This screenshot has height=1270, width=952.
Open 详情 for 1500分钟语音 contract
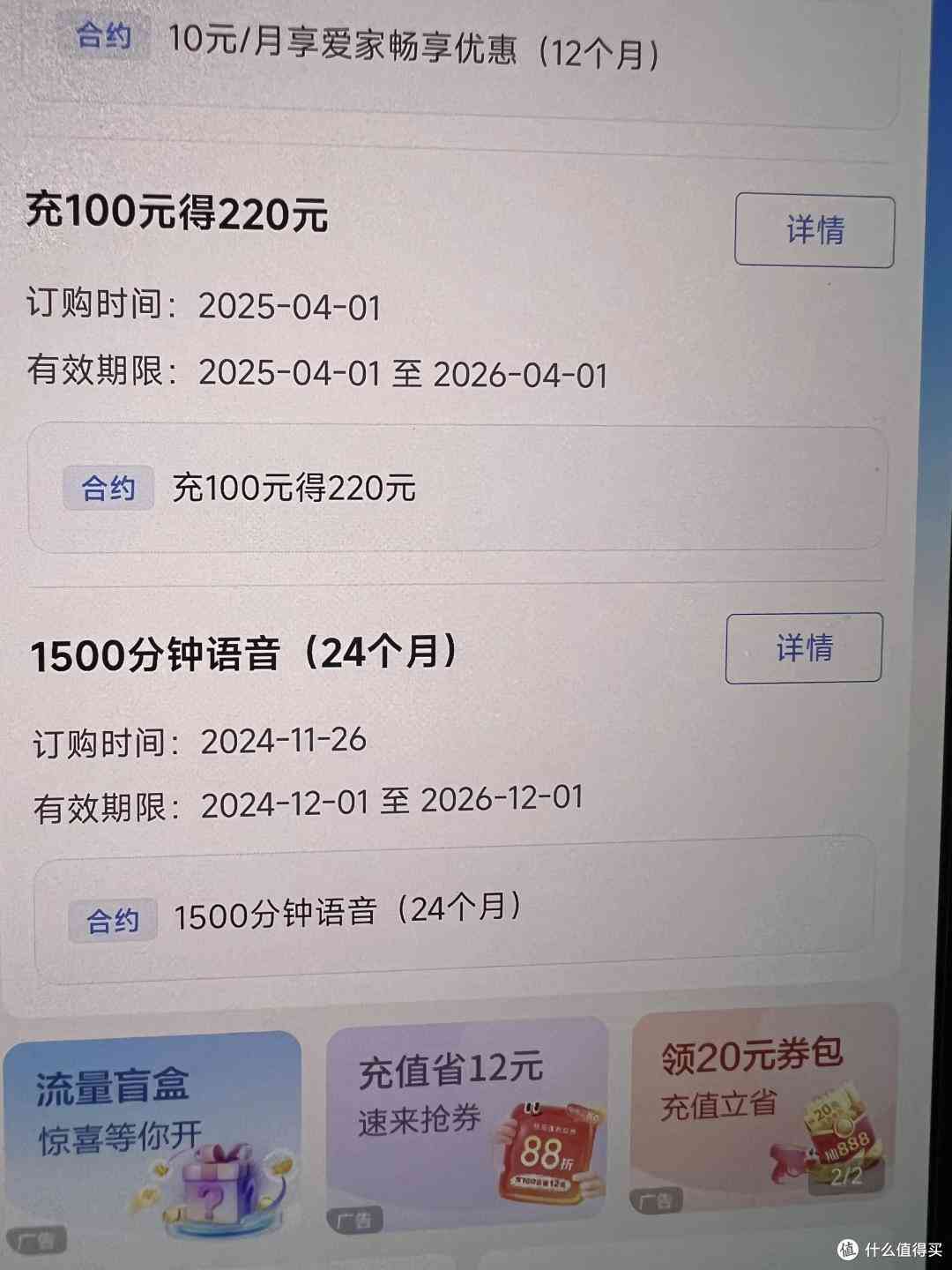coord(802,647)
